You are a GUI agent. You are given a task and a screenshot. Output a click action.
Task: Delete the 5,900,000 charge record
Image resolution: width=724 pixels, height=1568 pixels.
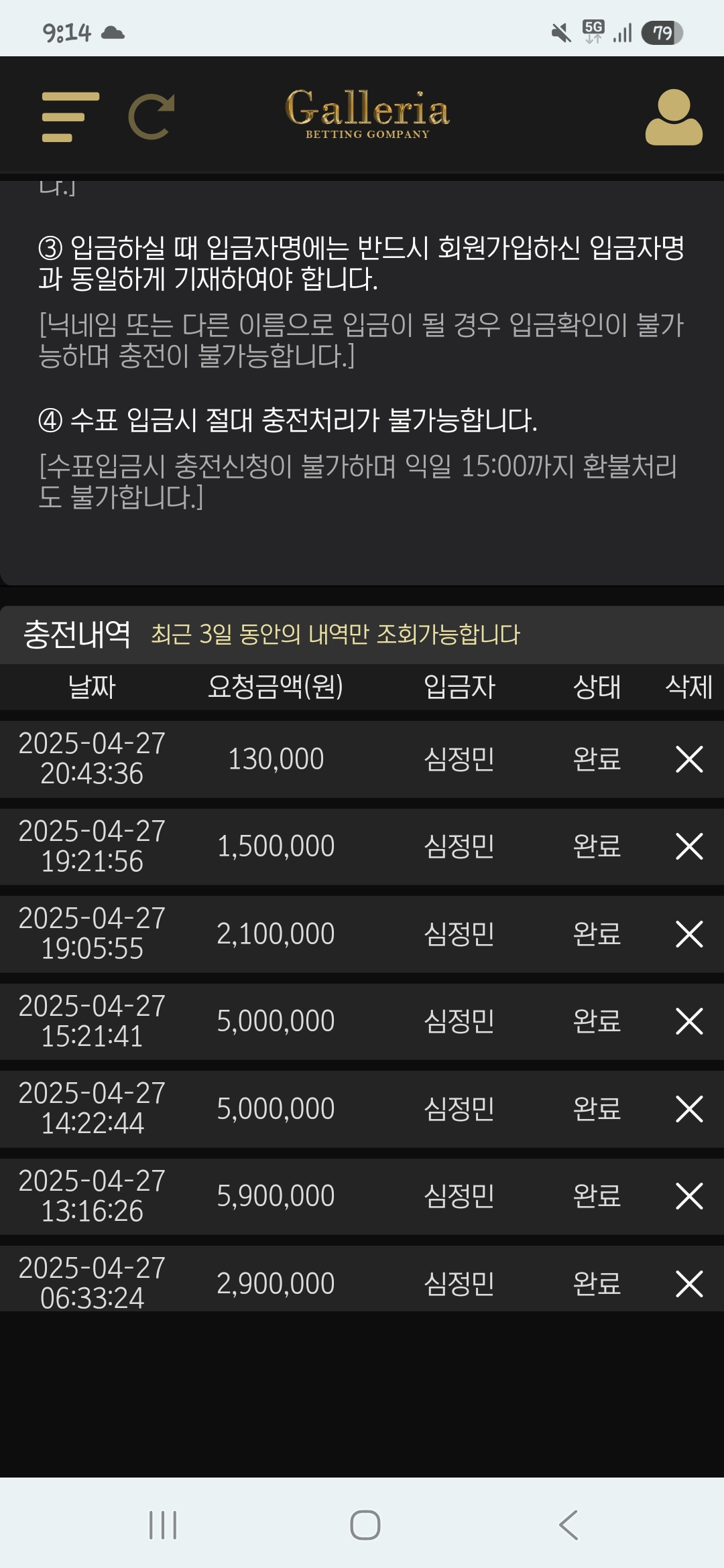coord(688,1196)
